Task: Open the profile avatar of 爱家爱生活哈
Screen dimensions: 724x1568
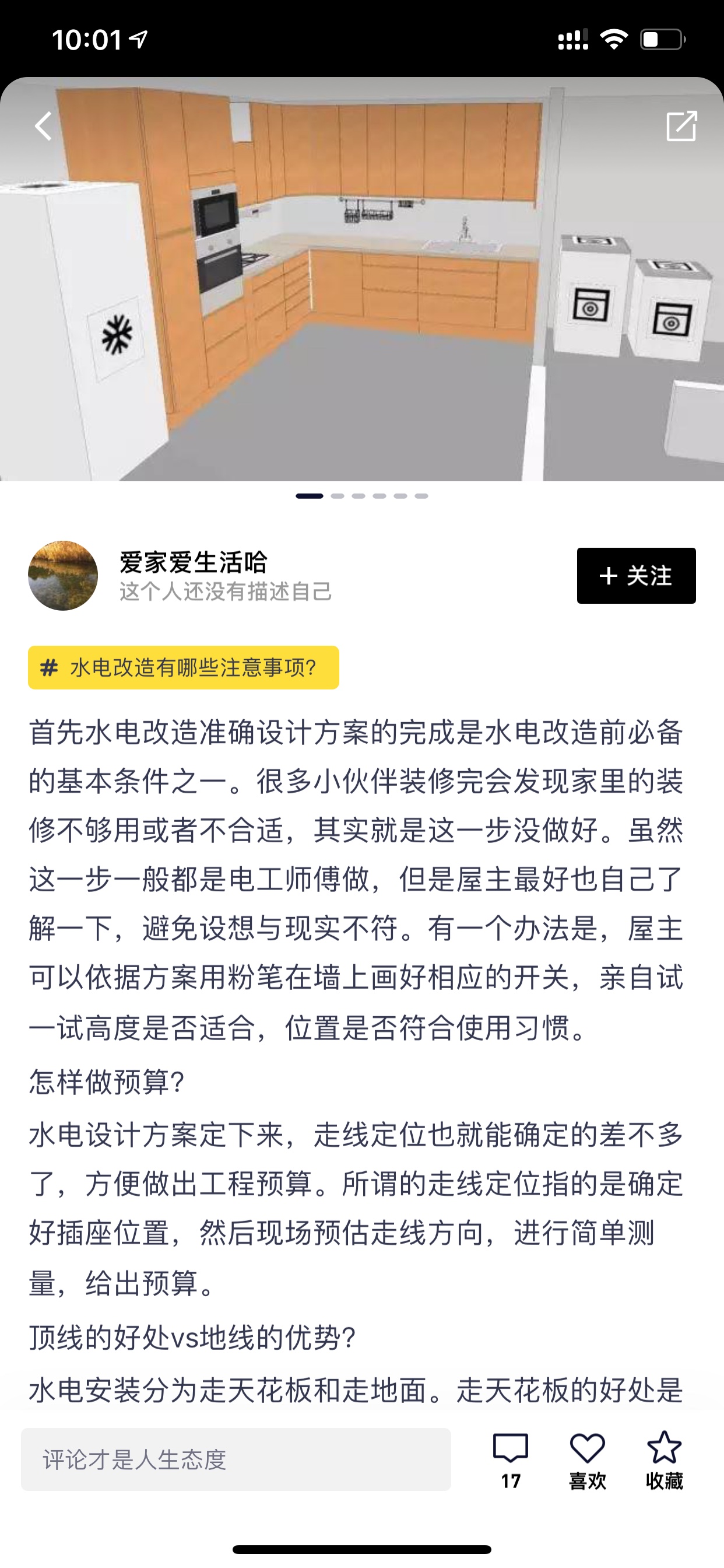Action: click(63, 575)
